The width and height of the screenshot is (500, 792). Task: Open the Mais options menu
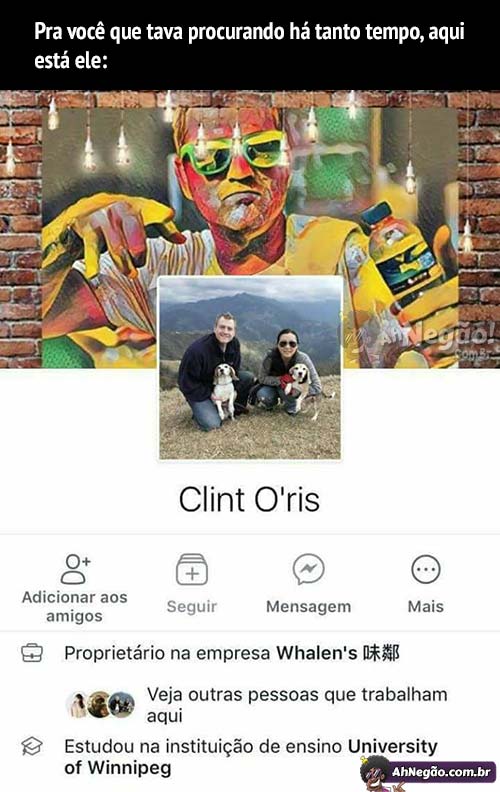click(426, 584)
